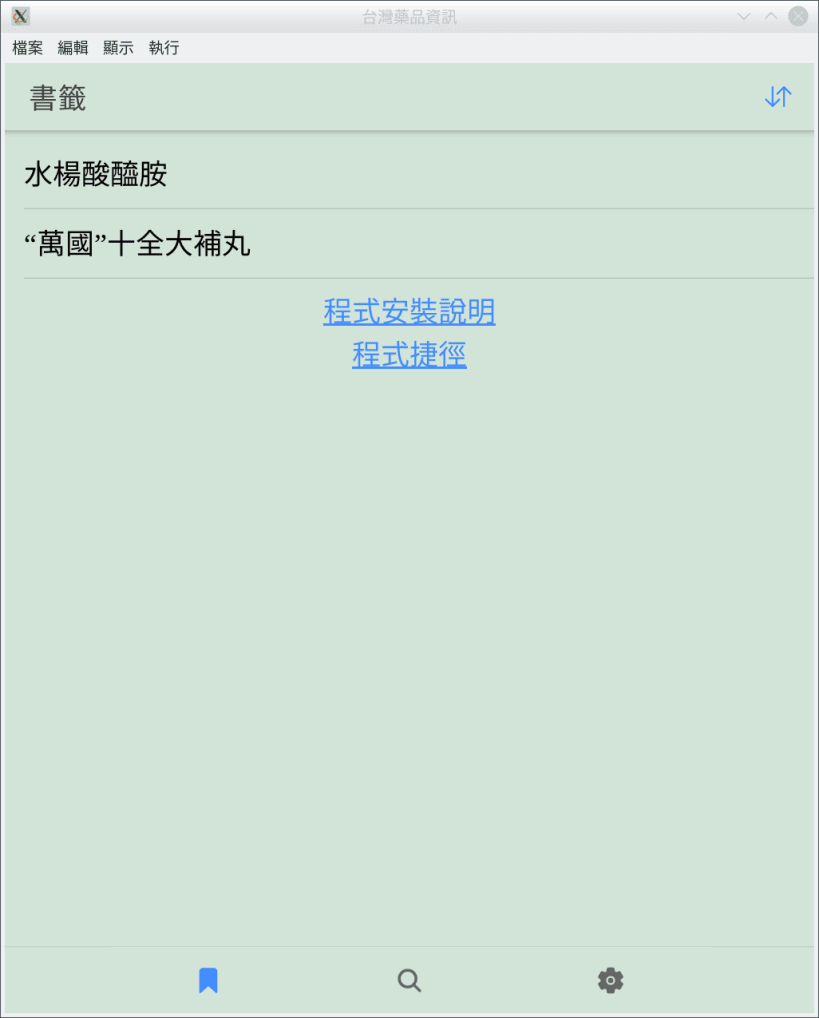Switch to the settings gear tab

[610, 980]
